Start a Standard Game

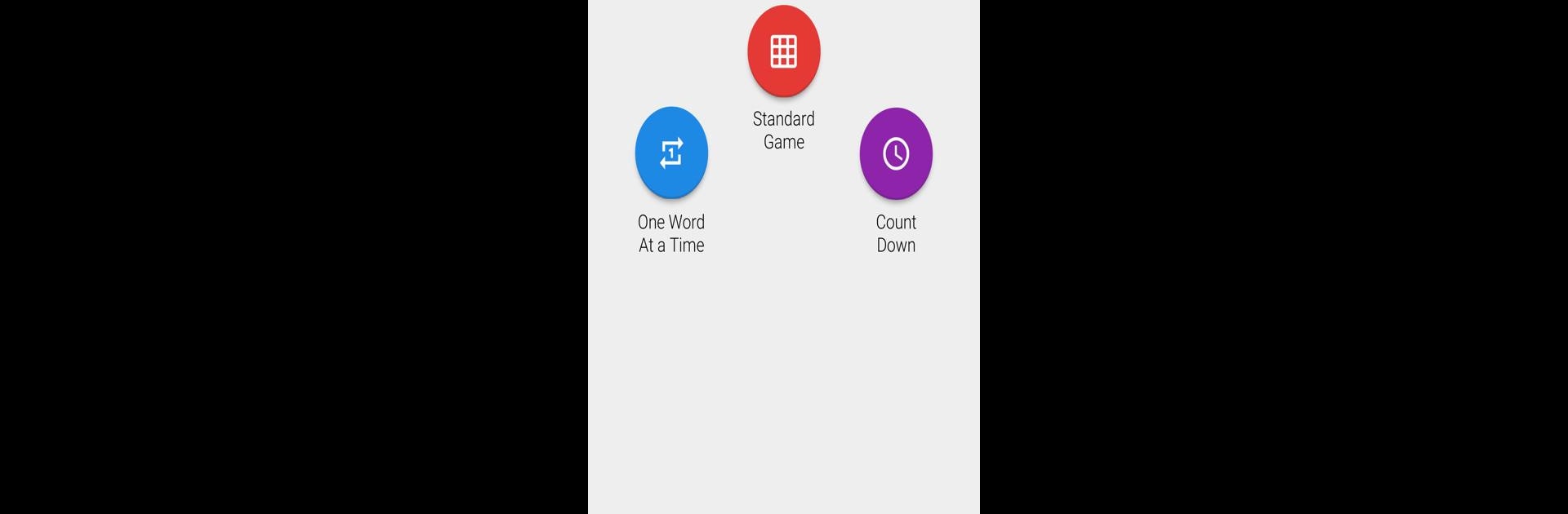click(783, 51)
